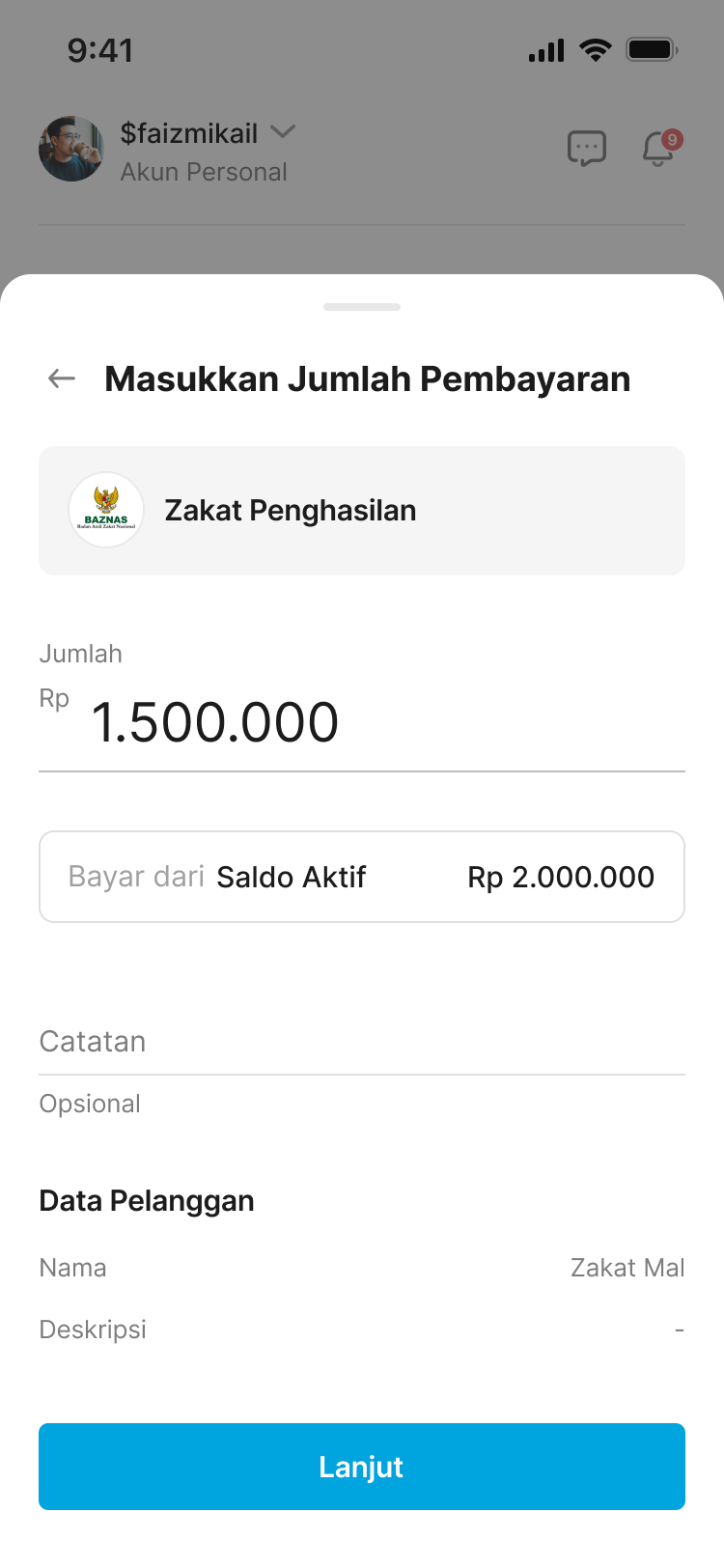
Task: Open the Bayar dari source selector
Action: tap(135, 877)
